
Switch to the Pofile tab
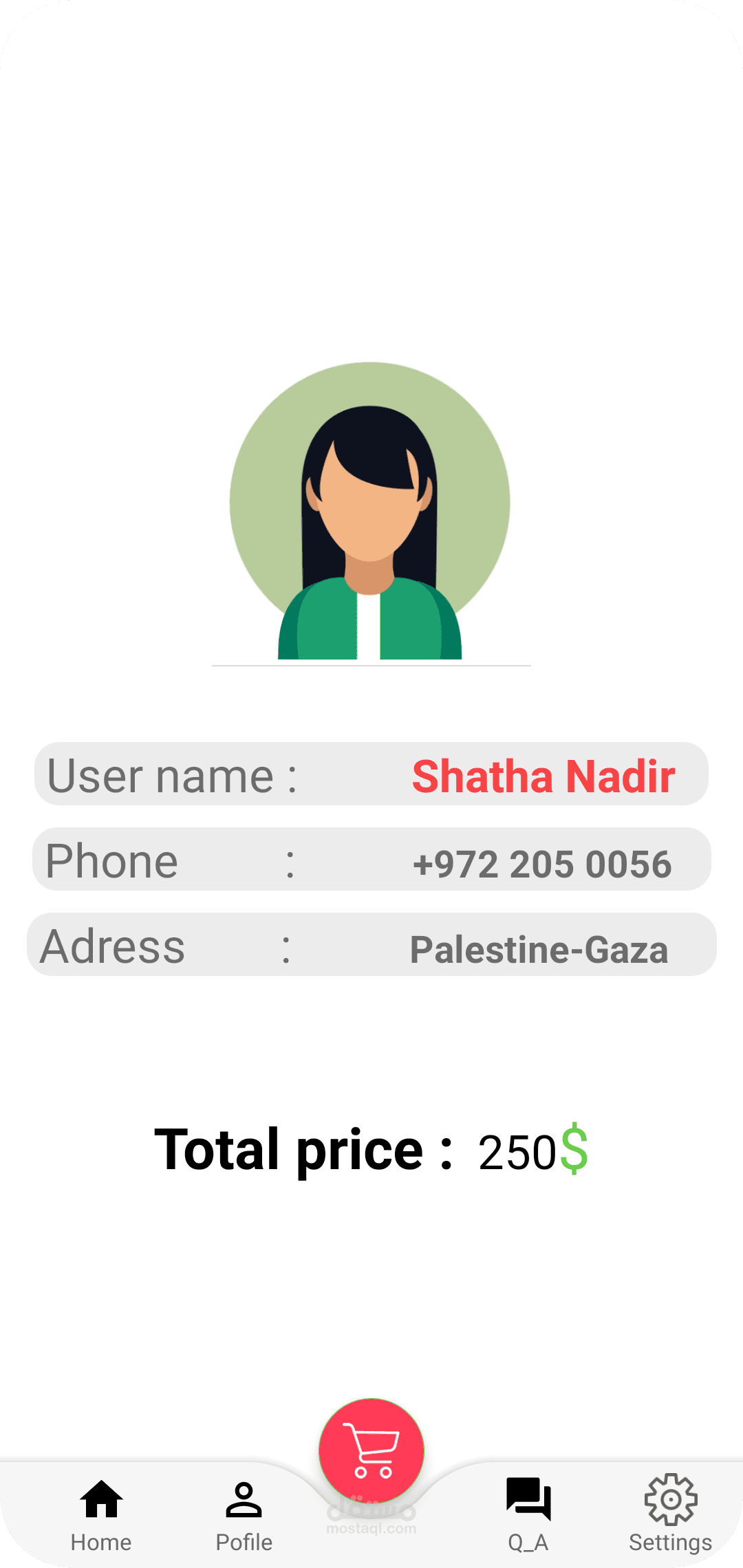(244, 1513)
